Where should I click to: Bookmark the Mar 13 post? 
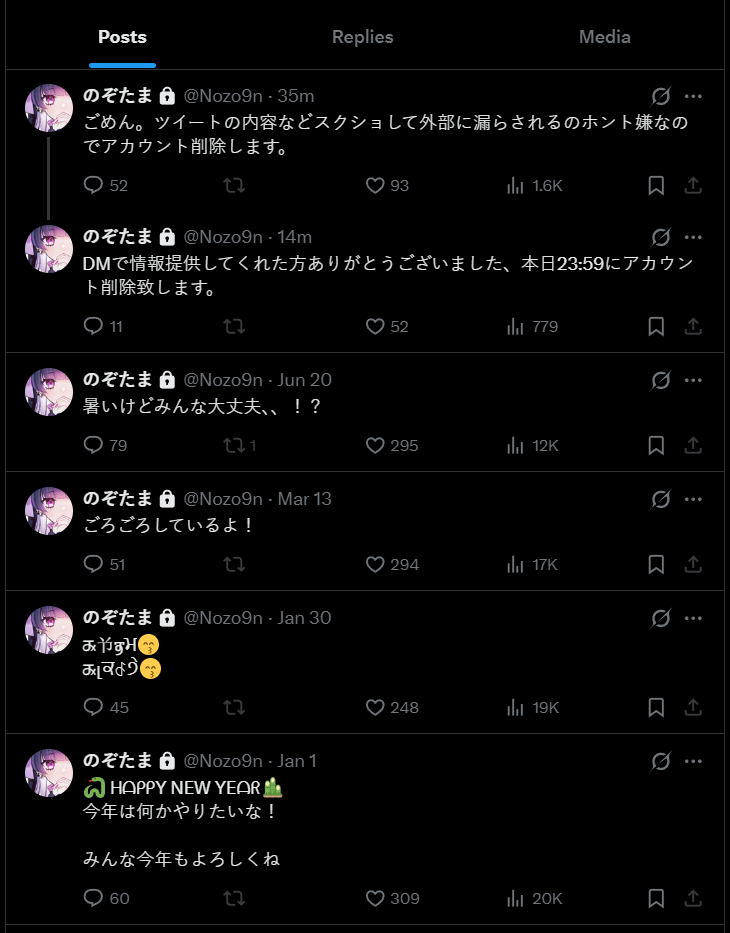pos(656,564)
